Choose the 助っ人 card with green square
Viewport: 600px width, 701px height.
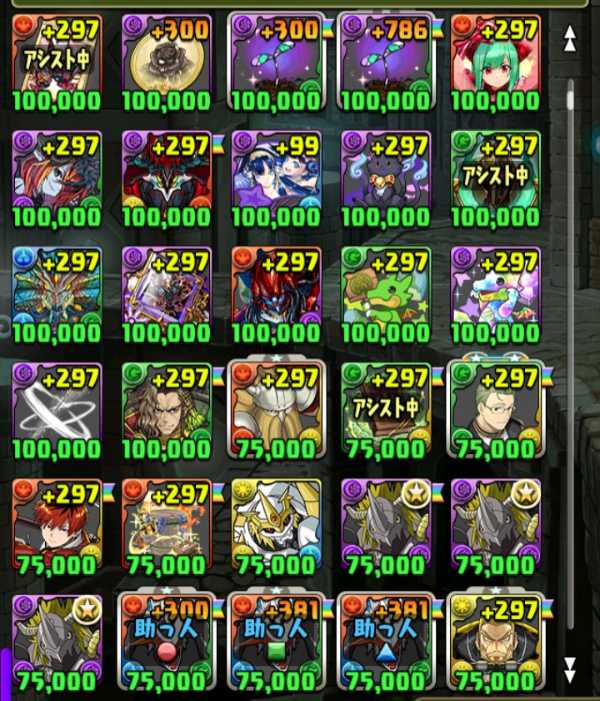(275, 641)
